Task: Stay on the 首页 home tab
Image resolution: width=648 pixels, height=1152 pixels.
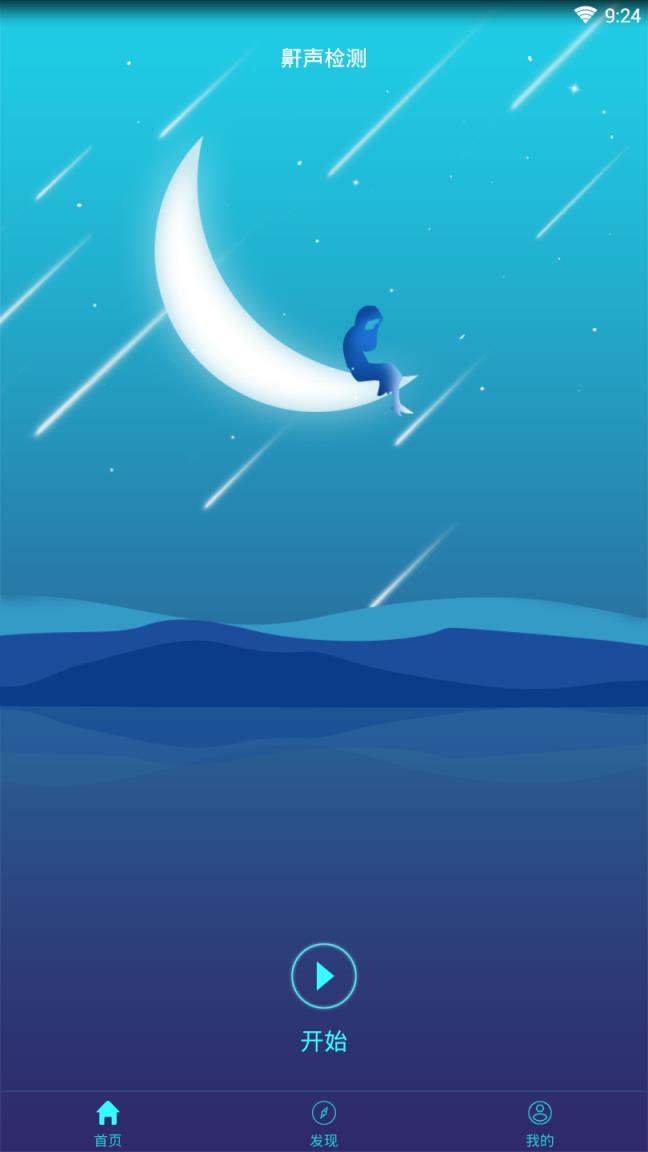Action: pos(108,1122)
